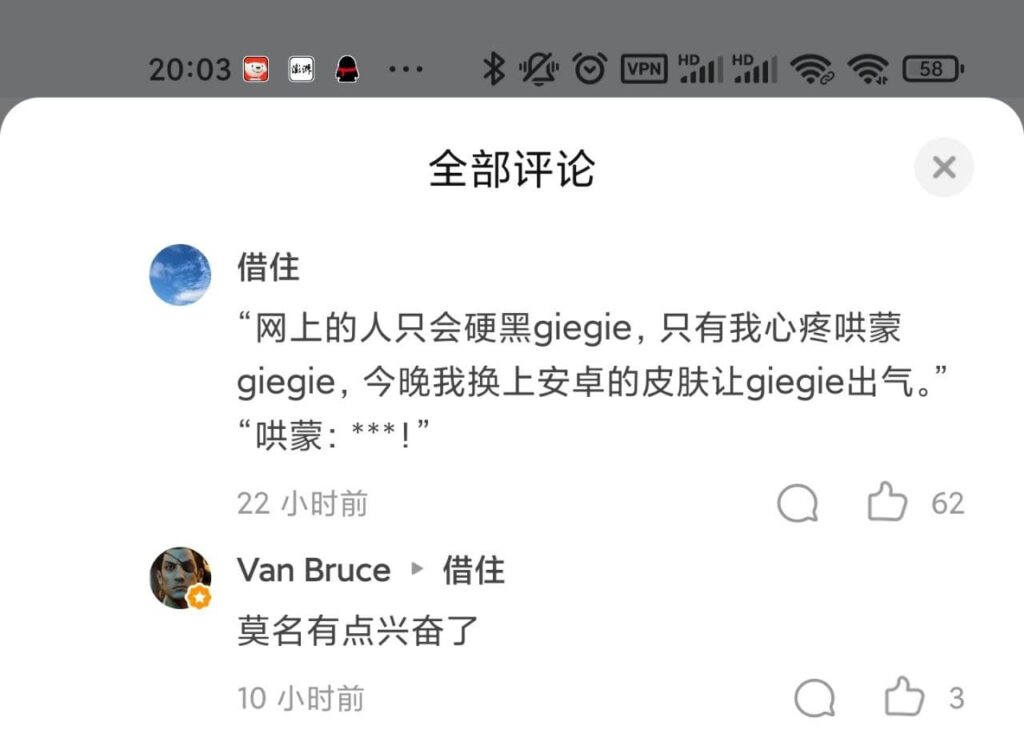
Task: Open the username 借住 above the first comment
Action: coord(268,267)
